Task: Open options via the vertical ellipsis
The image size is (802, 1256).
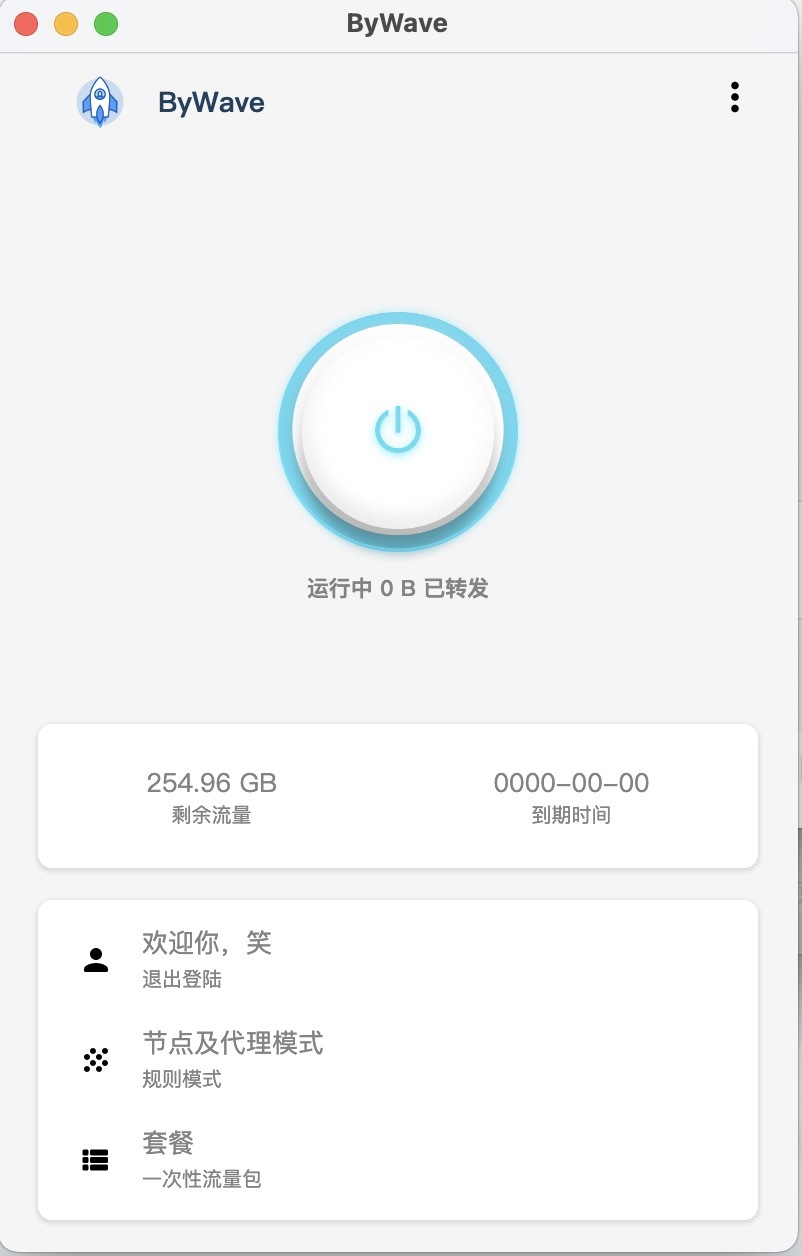Action: 735,97
